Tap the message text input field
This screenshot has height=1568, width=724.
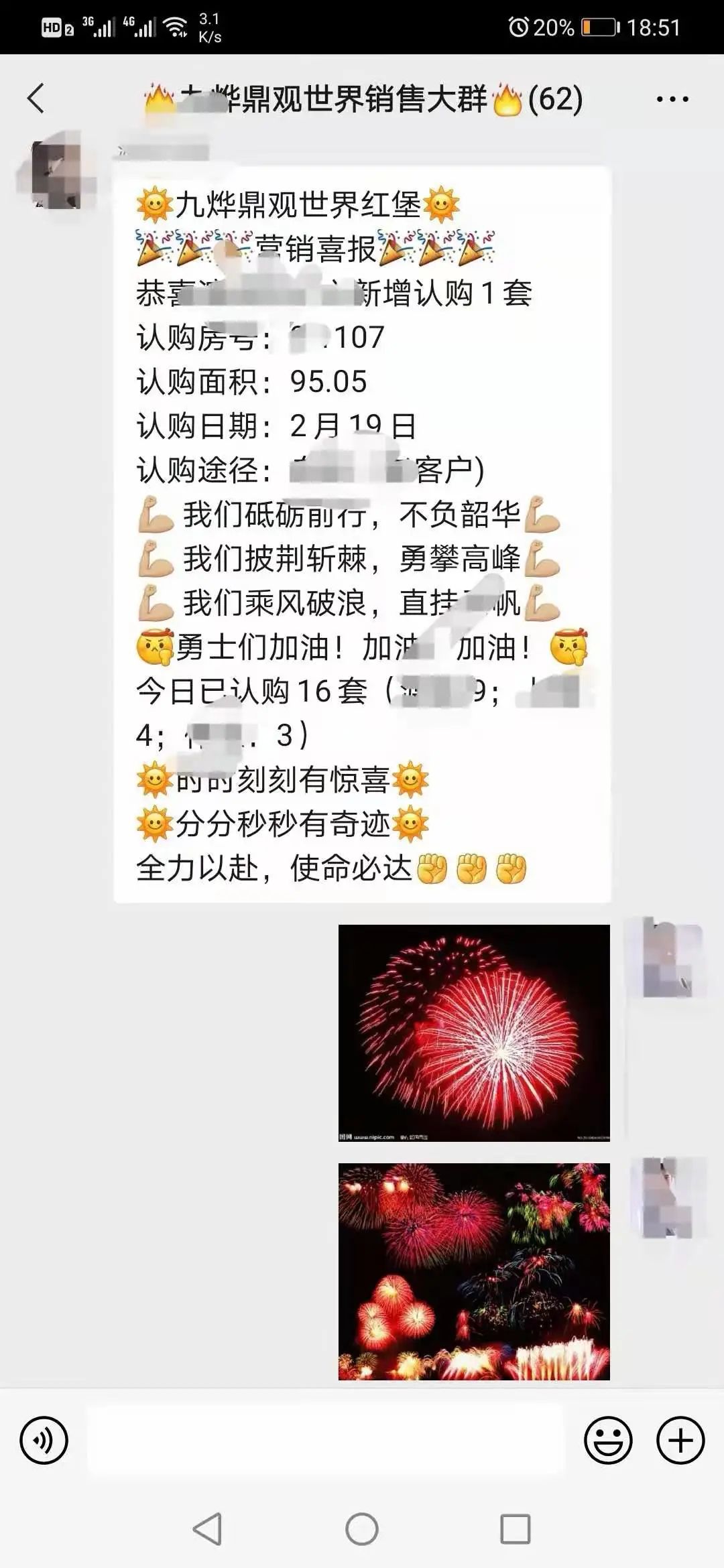(x=326, y=1440)
